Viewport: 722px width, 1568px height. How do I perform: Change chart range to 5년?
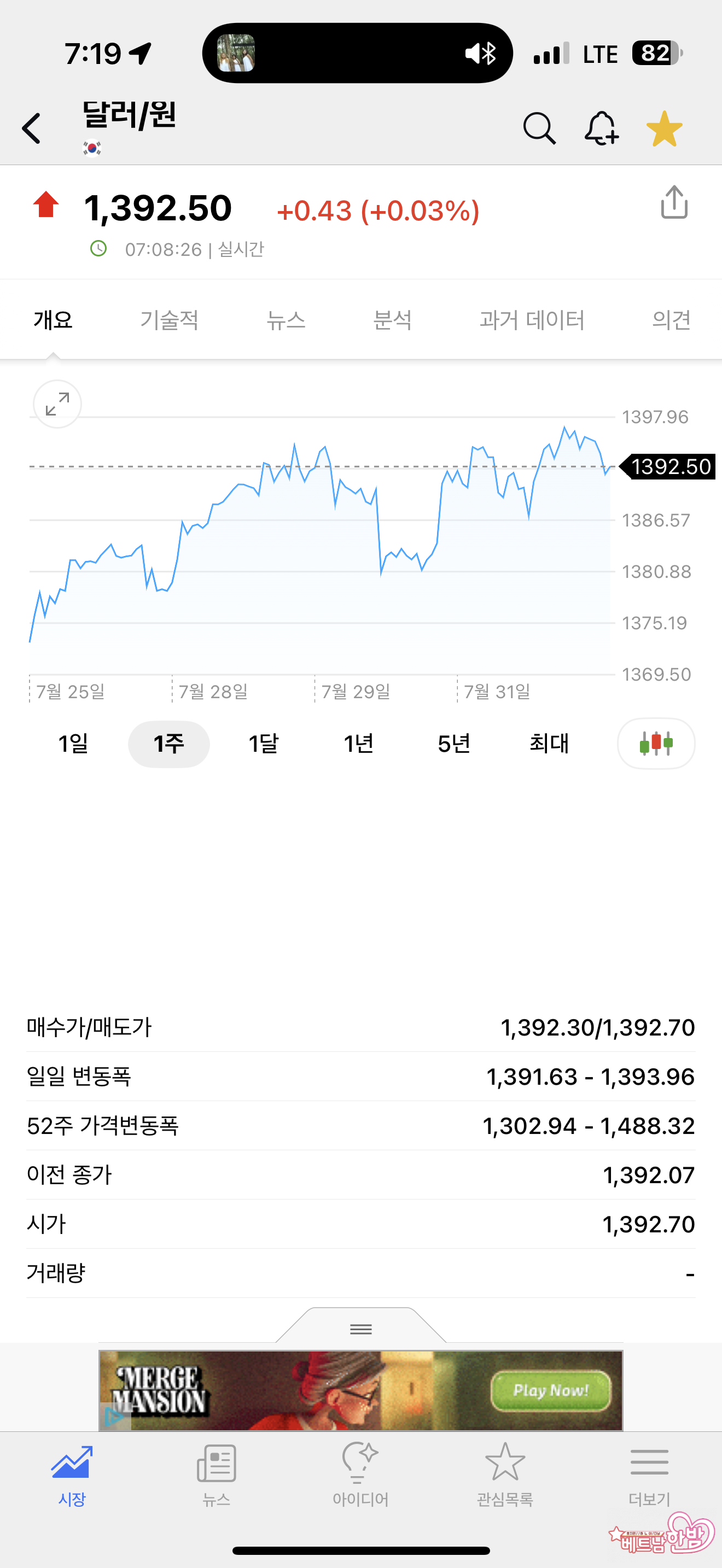click(454, 744)
